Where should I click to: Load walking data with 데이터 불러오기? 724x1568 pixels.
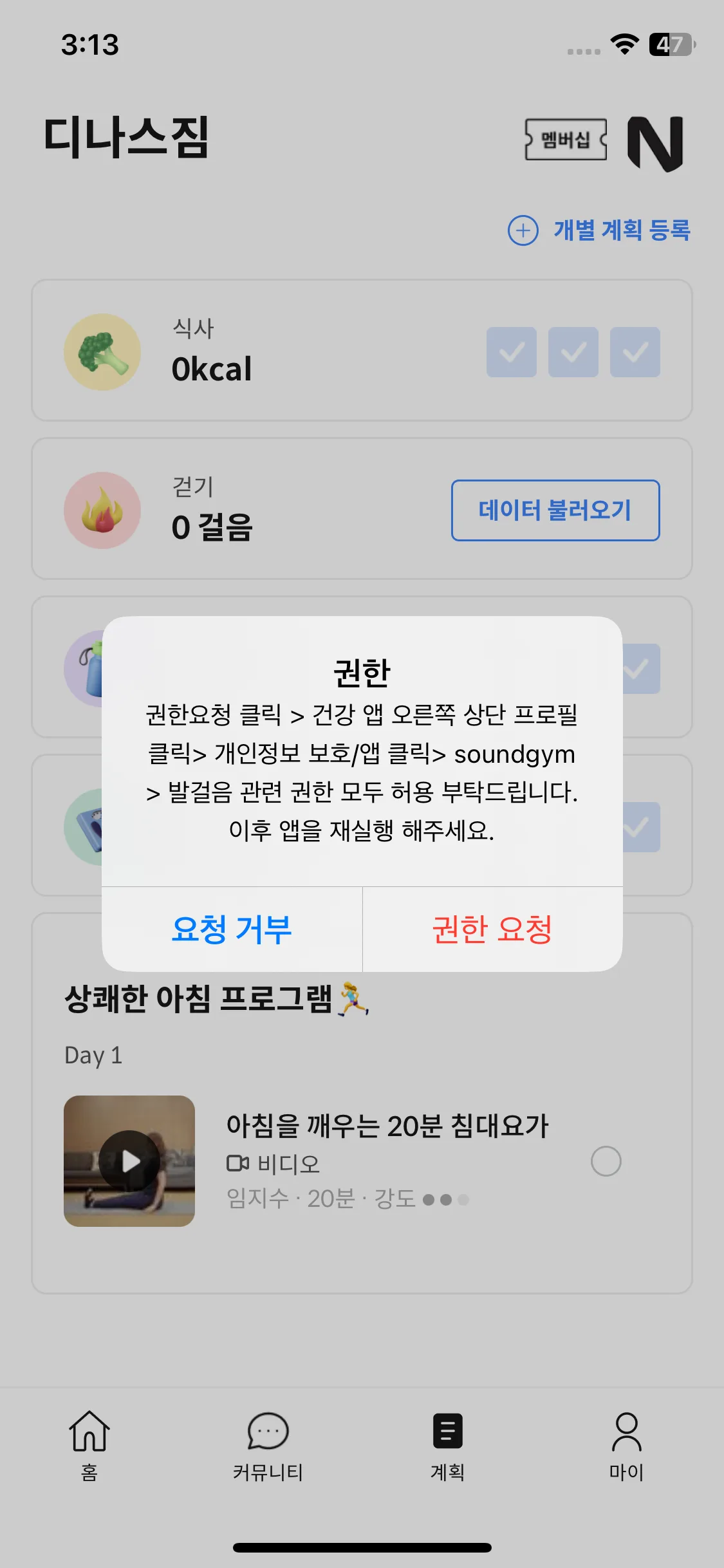pyautogui.click(x=555, y=510)
